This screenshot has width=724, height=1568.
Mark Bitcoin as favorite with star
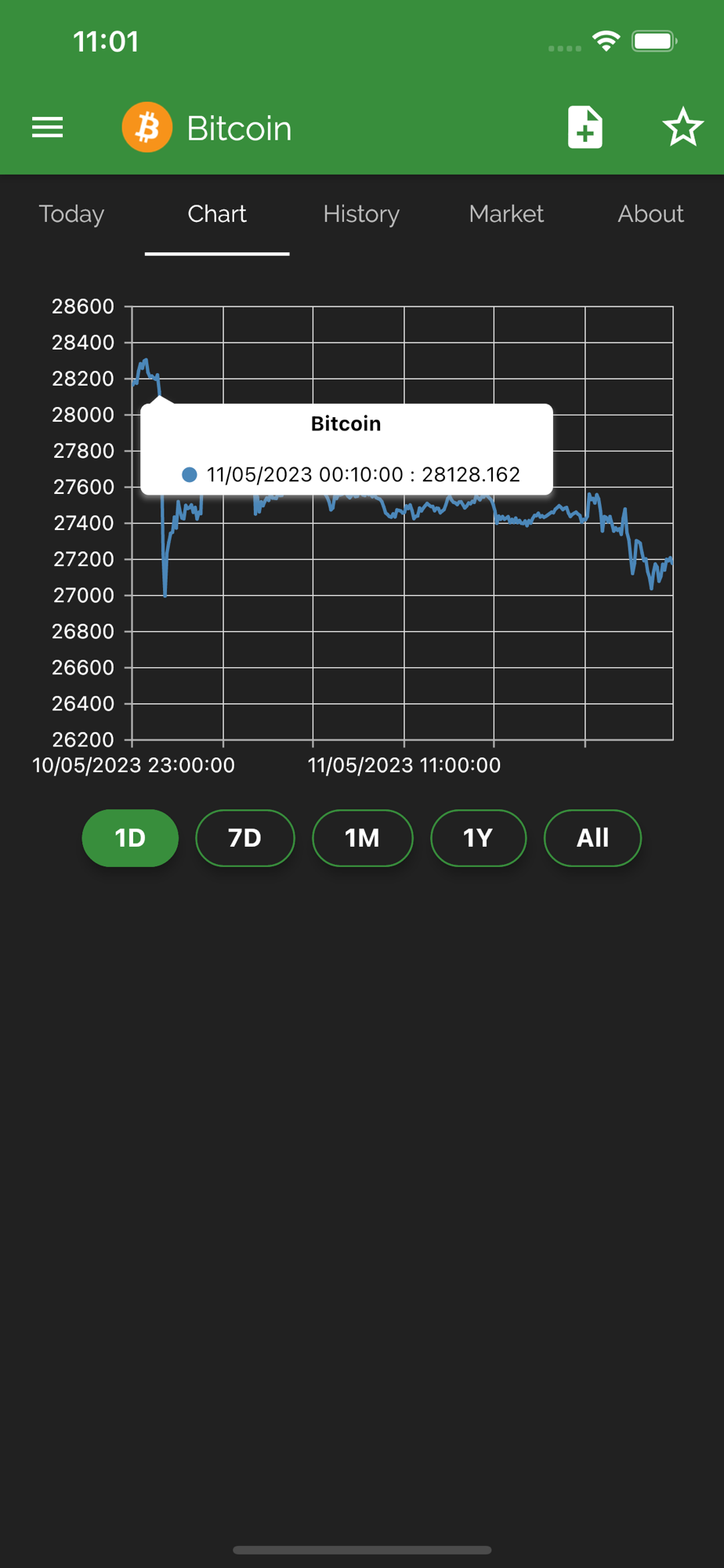coord(682,127)
